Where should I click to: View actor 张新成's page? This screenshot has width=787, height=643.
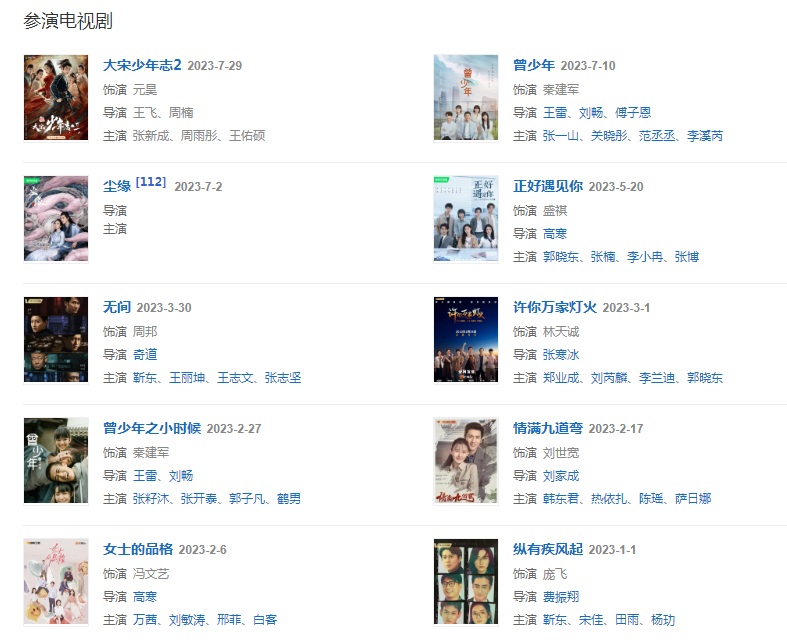click(x=151, y=136)
